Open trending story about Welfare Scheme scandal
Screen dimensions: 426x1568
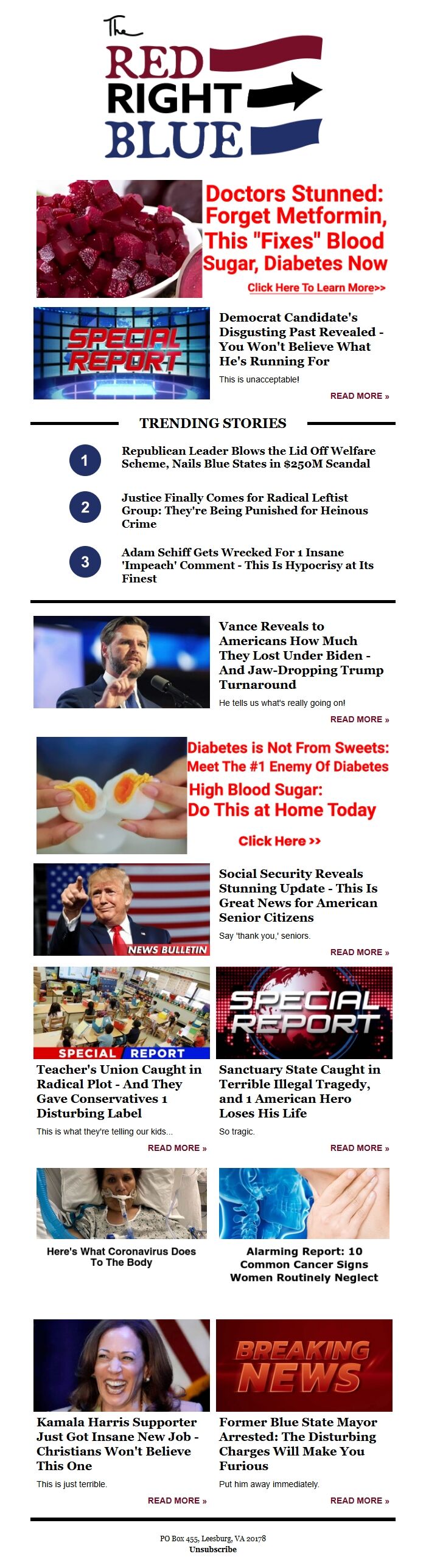[248, 457]
